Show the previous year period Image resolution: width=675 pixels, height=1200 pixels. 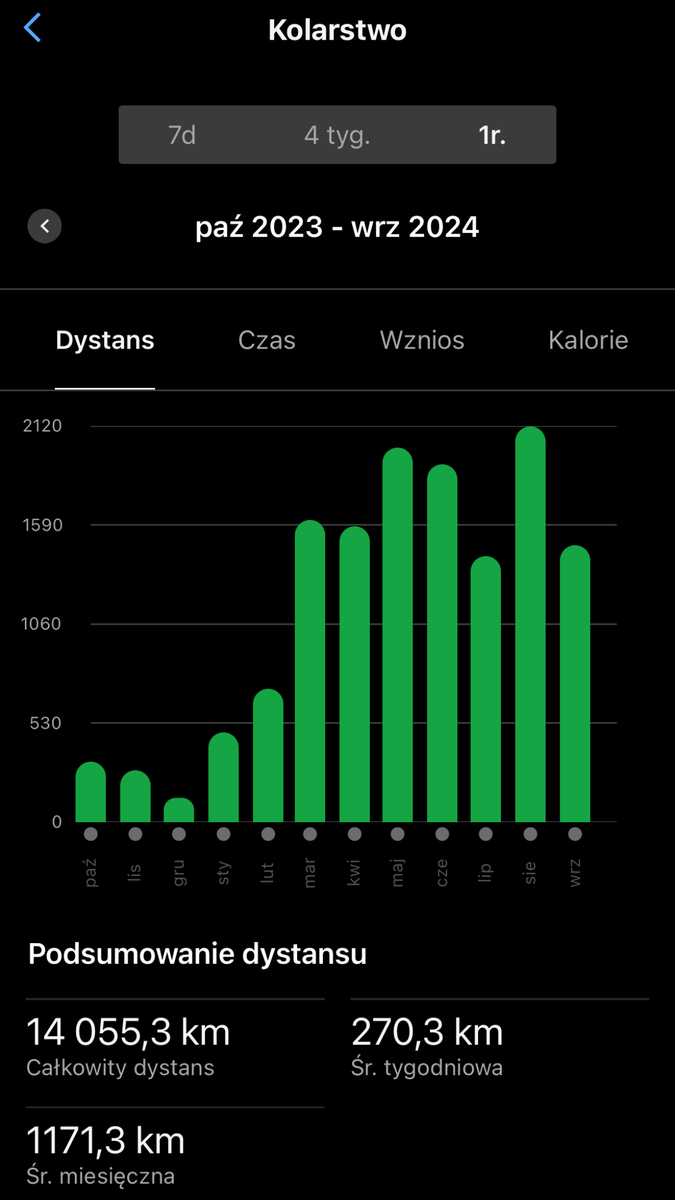[x=45, y=226]
